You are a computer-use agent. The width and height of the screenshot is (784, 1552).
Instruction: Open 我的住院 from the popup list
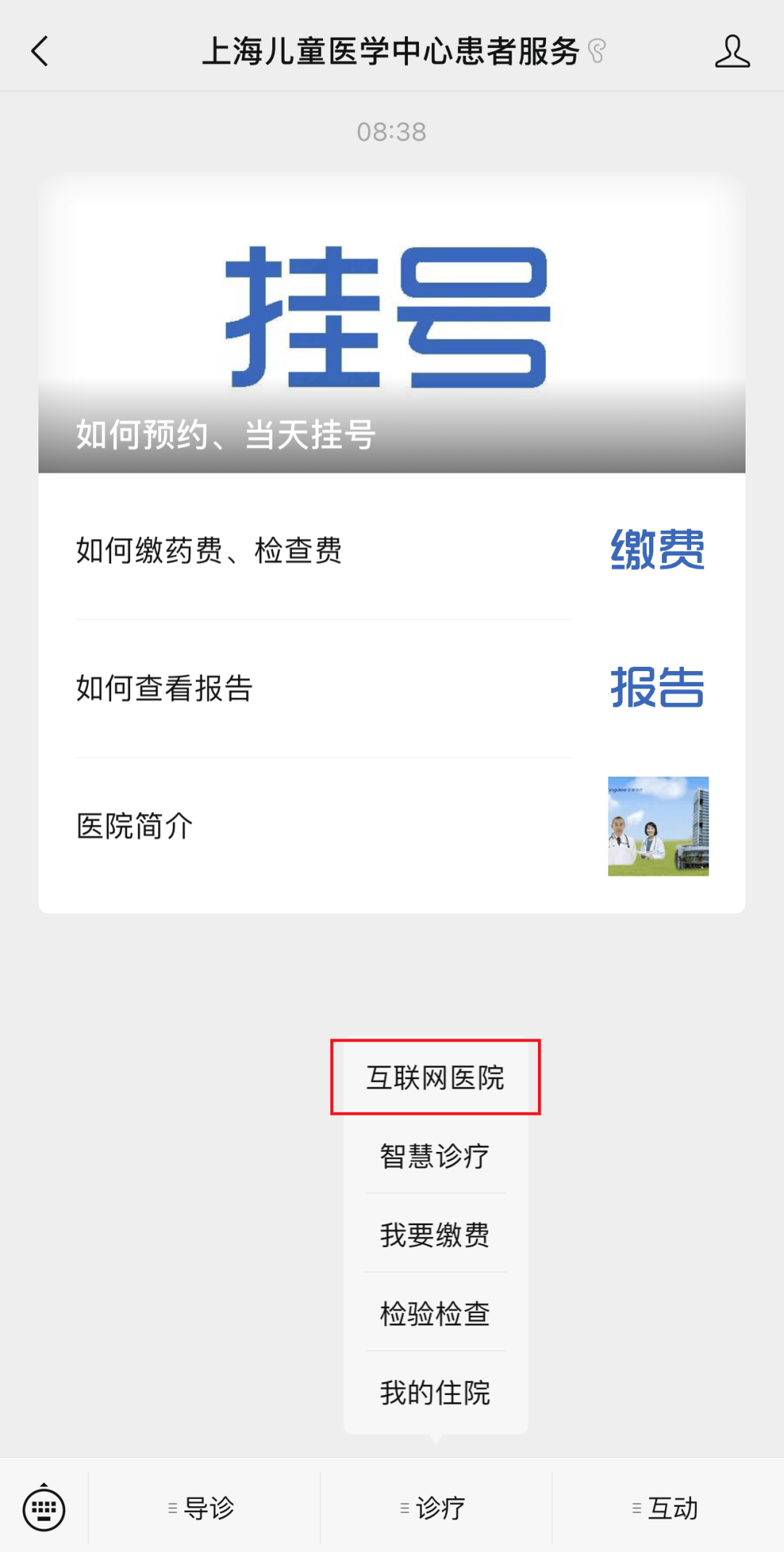pyautogui.click(x=434, y=1393)
